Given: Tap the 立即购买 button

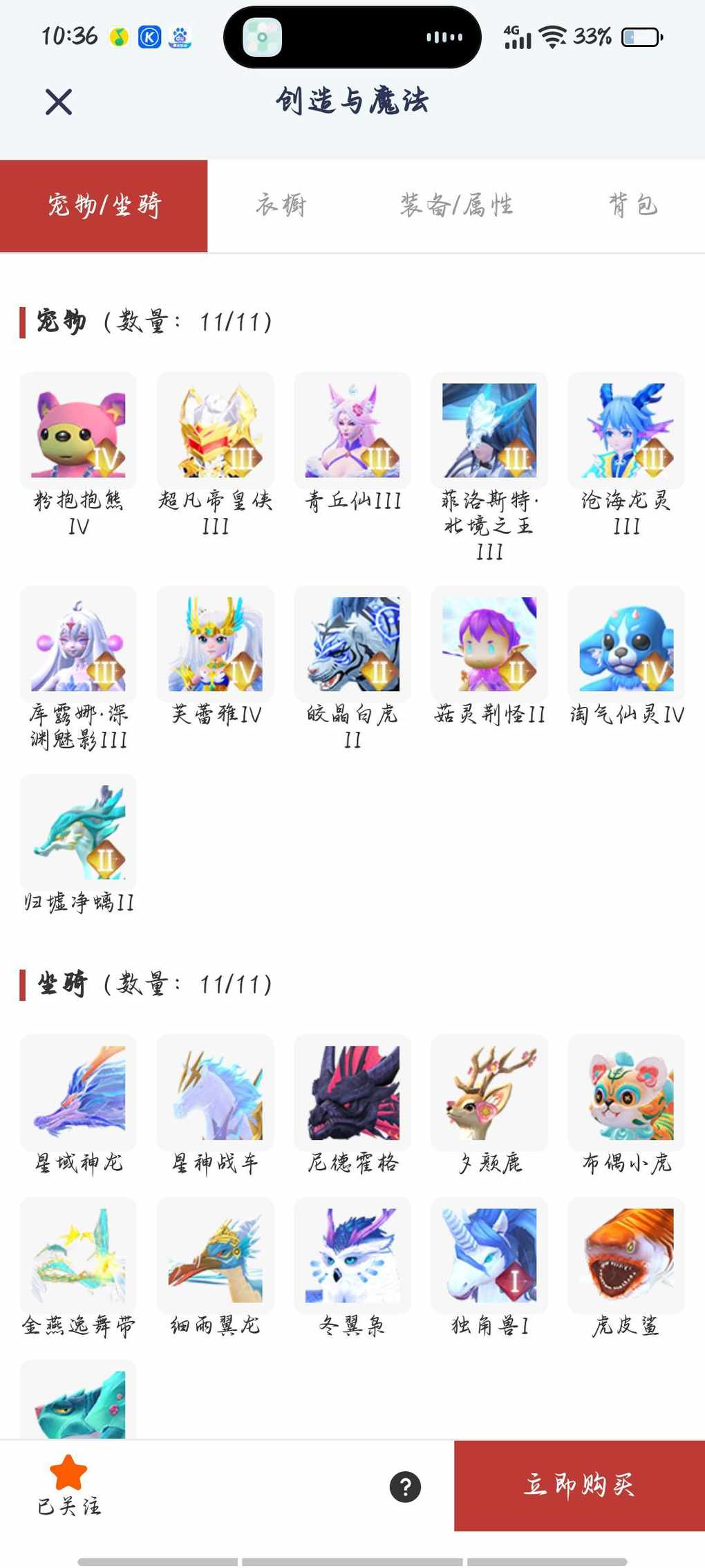Looking at the screenshot, I should [579, 1485].
